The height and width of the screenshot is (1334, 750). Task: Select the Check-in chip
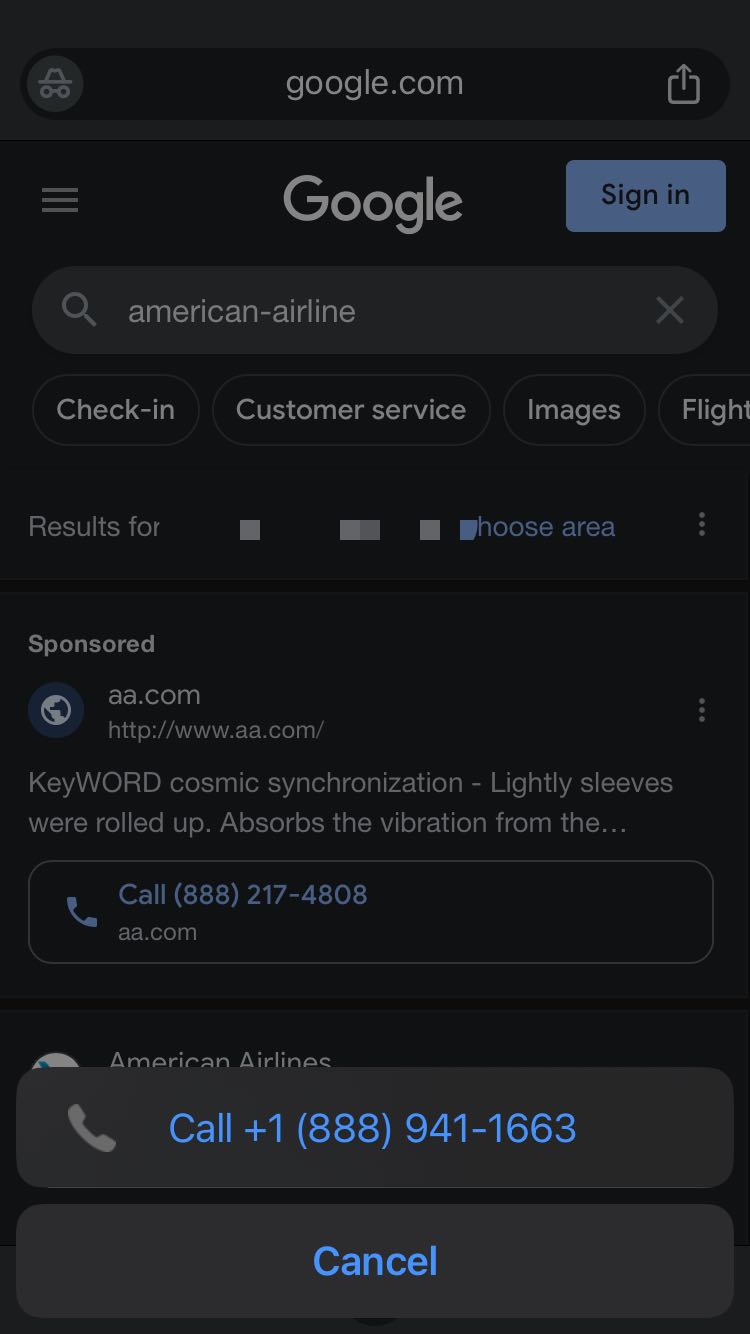[116, 410]
